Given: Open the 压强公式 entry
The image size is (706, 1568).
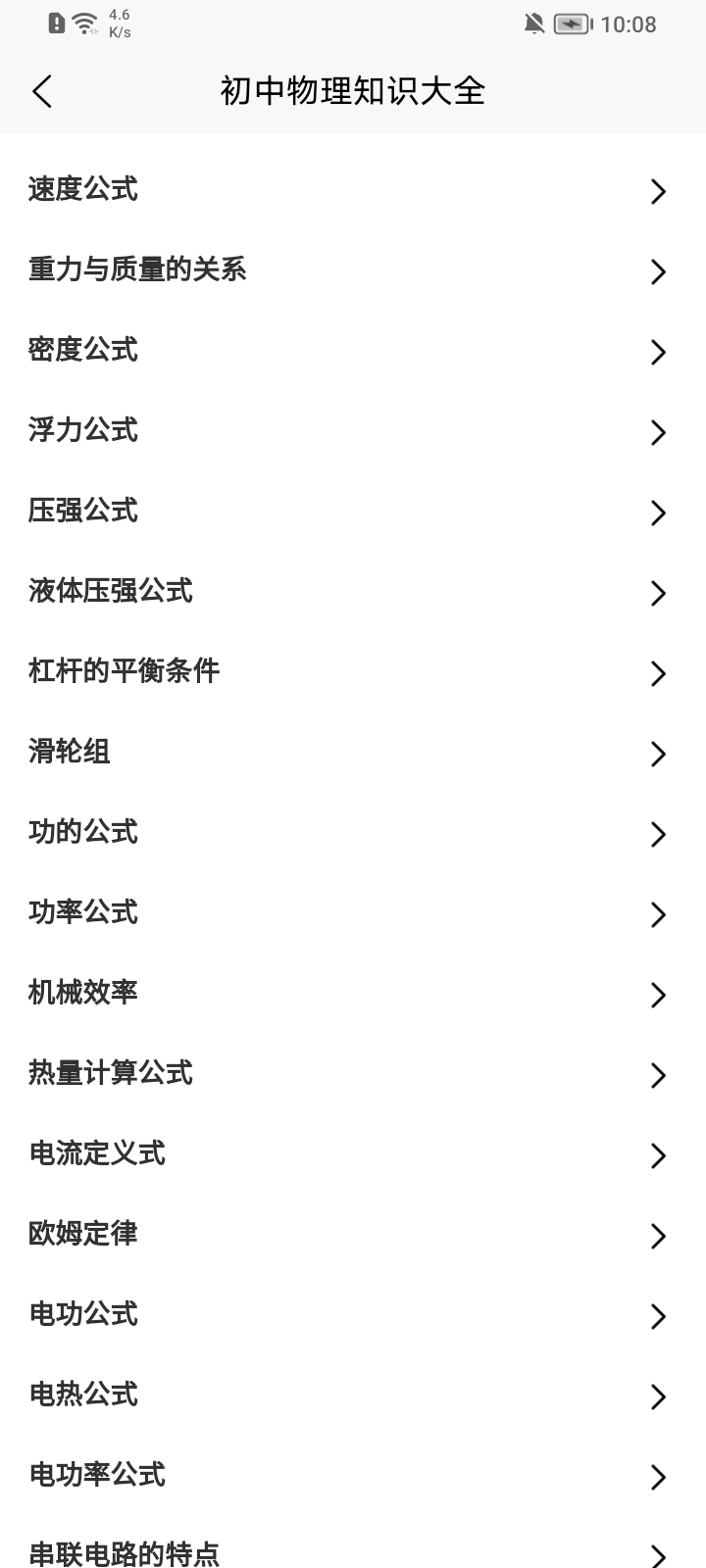Looking at the screenshot, I should pyautogui.click(x=81, y=512).
